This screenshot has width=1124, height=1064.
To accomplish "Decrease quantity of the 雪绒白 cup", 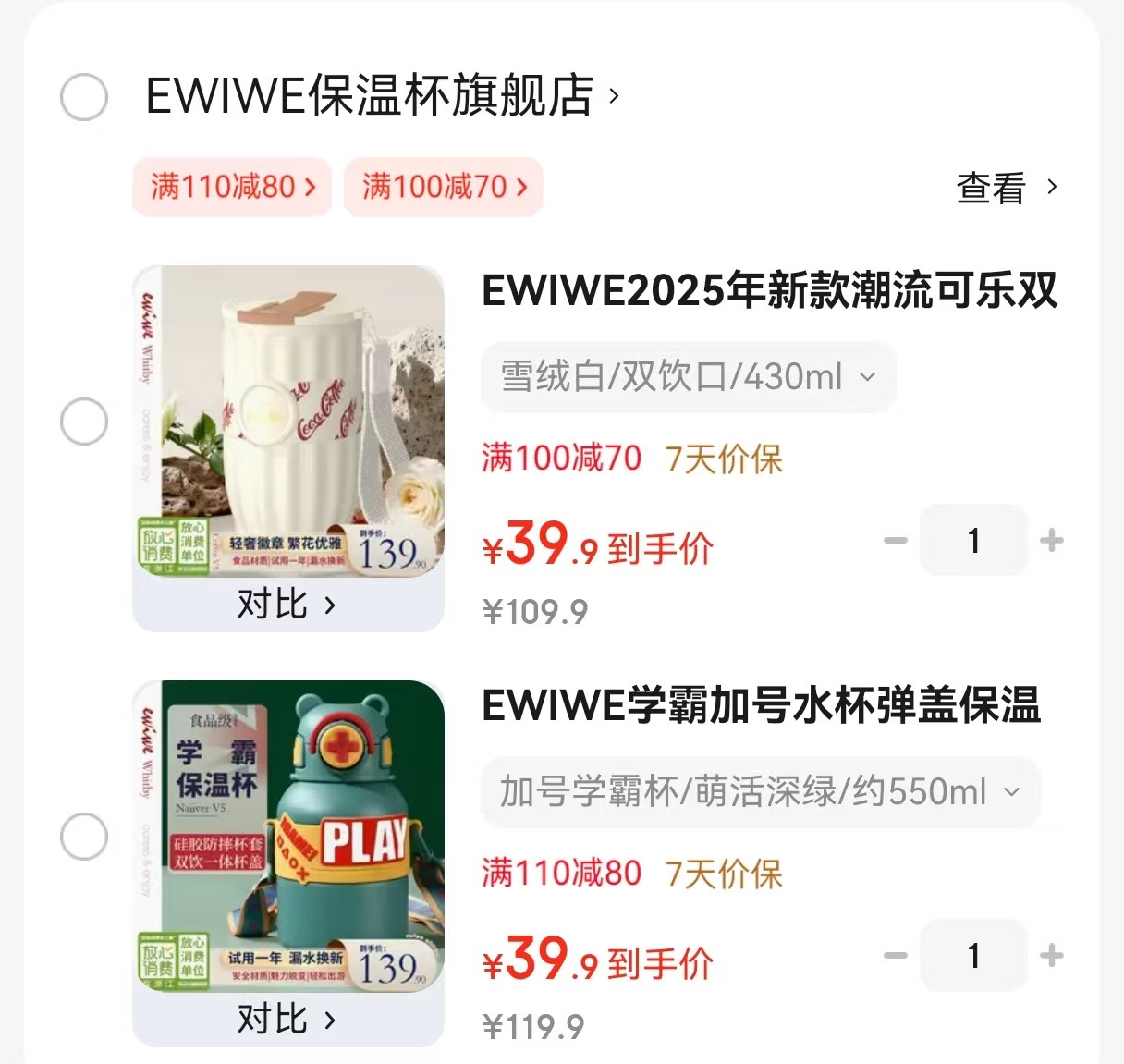I will pos(895,541).
